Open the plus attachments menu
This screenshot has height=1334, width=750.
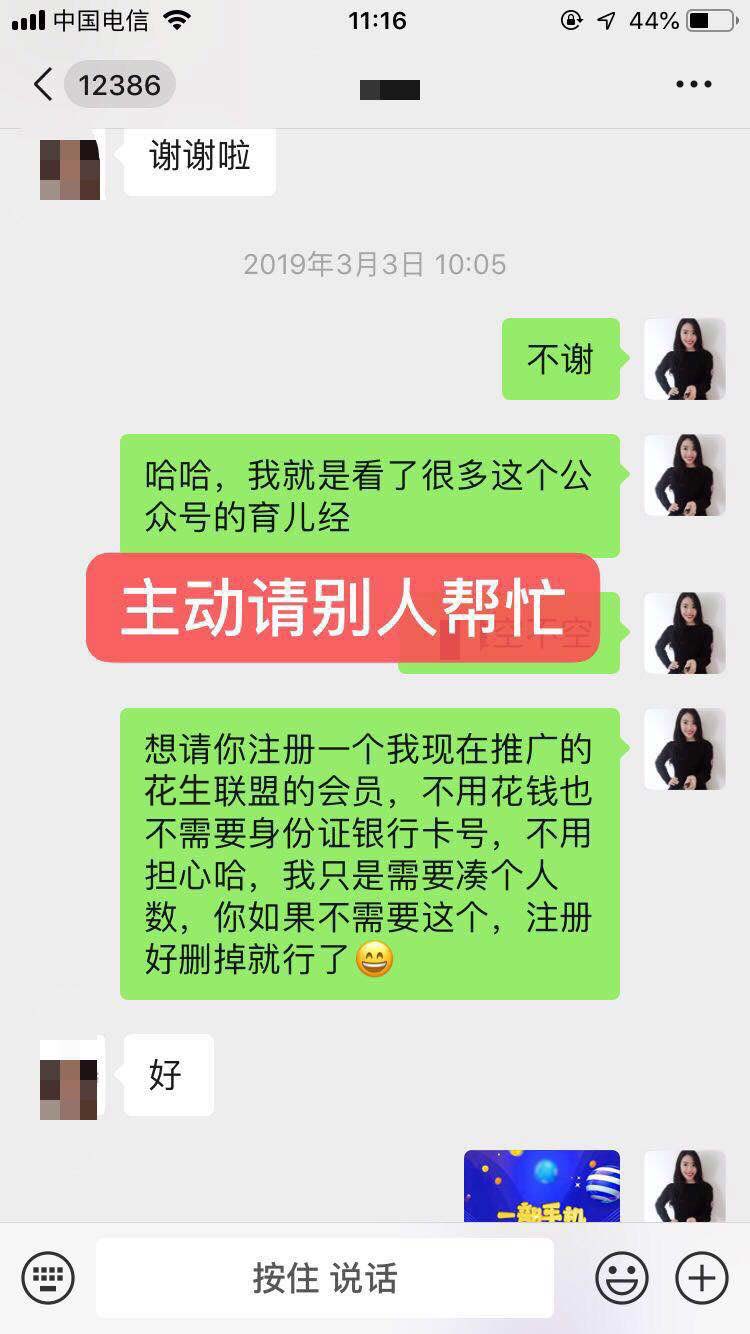click(702, 1278)
